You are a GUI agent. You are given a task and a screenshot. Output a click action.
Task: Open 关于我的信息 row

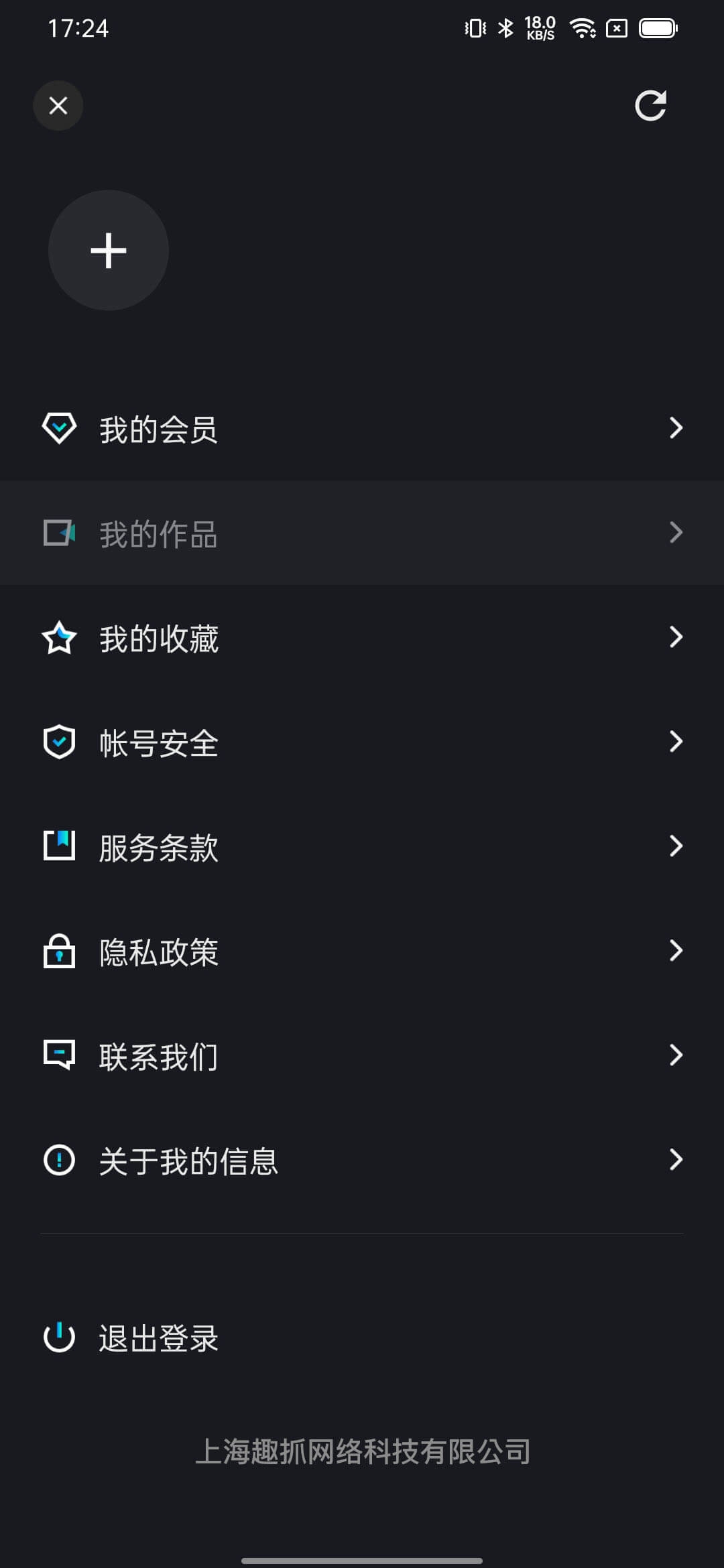tap(362, 1160)
